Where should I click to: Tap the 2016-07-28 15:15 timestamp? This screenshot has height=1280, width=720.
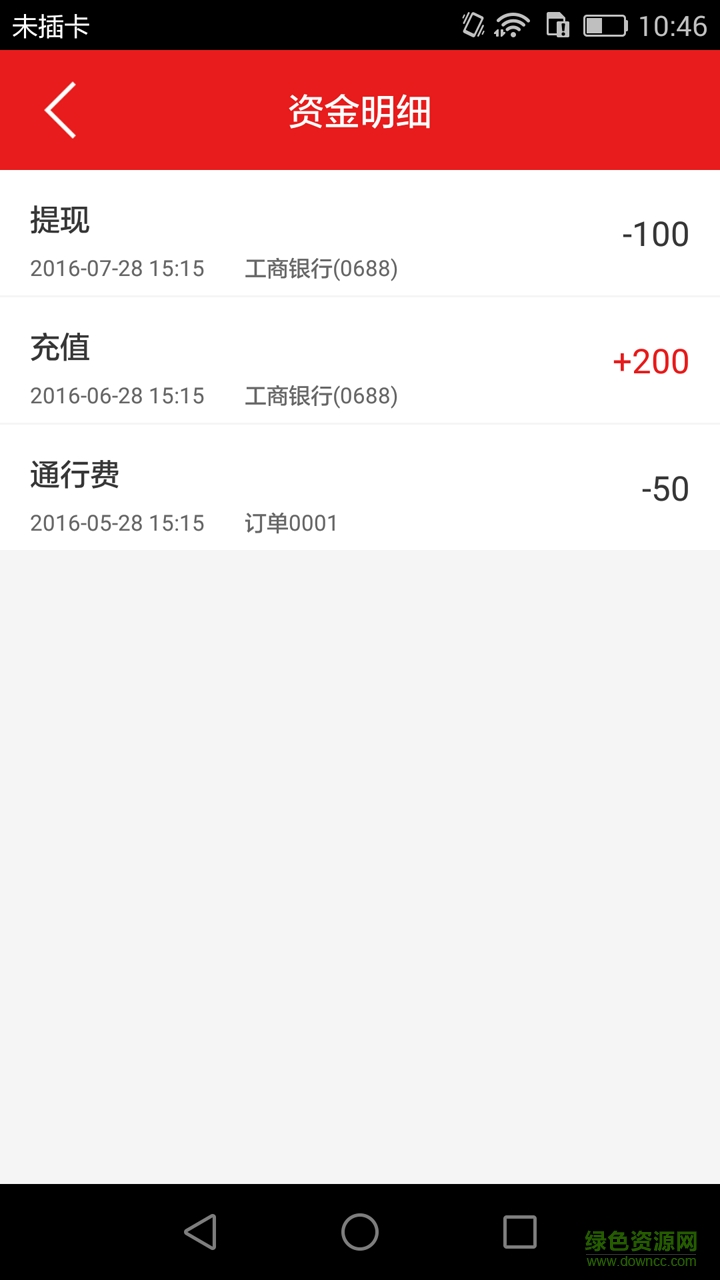(116, 268)
